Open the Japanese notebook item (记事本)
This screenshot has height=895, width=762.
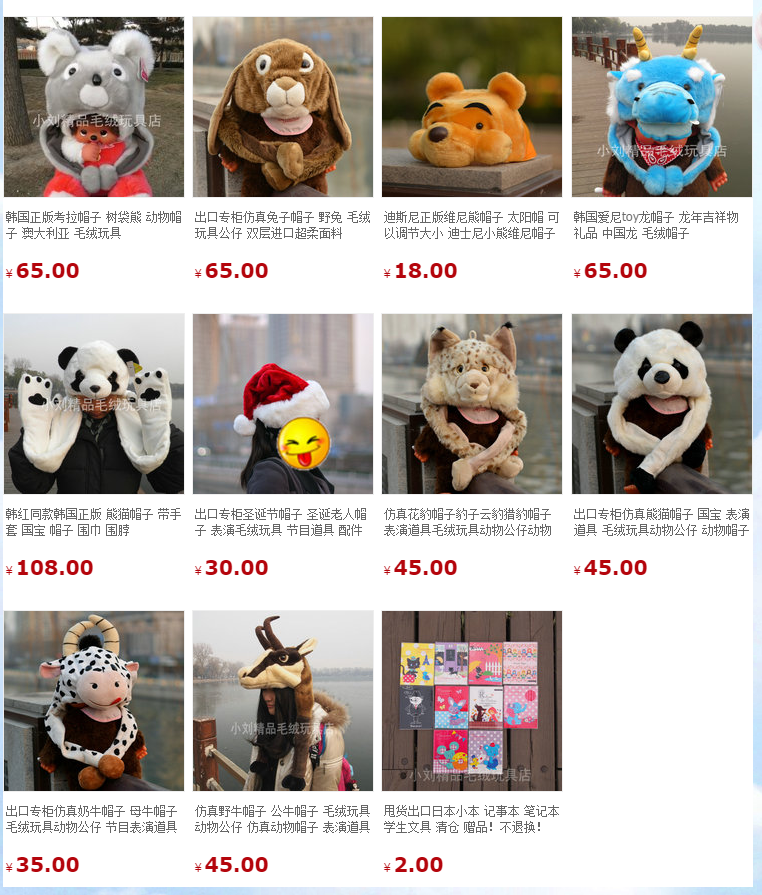[x=472, y=700]
